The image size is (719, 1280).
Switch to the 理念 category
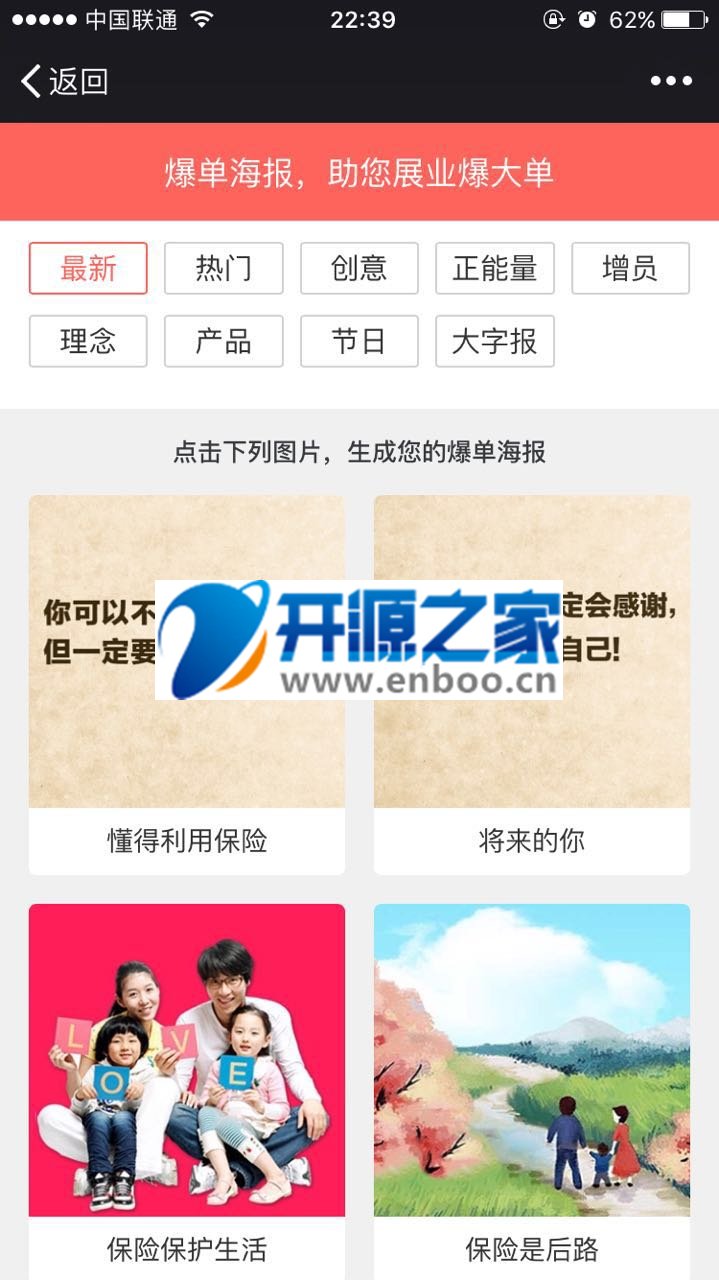point(88,341)
